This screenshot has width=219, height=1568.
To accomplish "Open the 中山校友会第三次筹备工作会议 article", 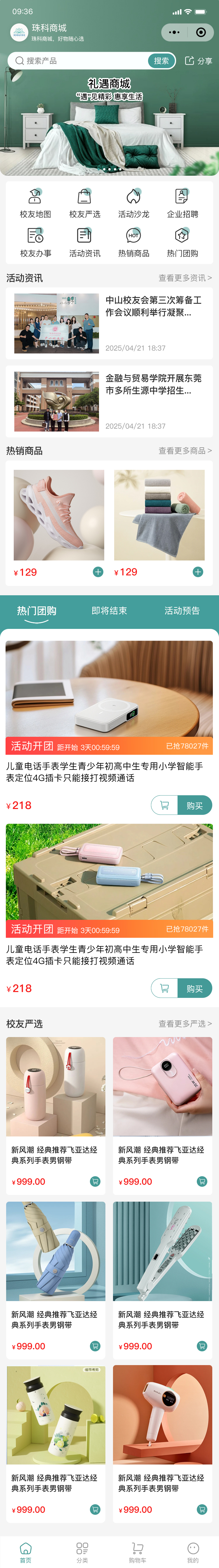I will pyautogui.click(x=109, y=323).
